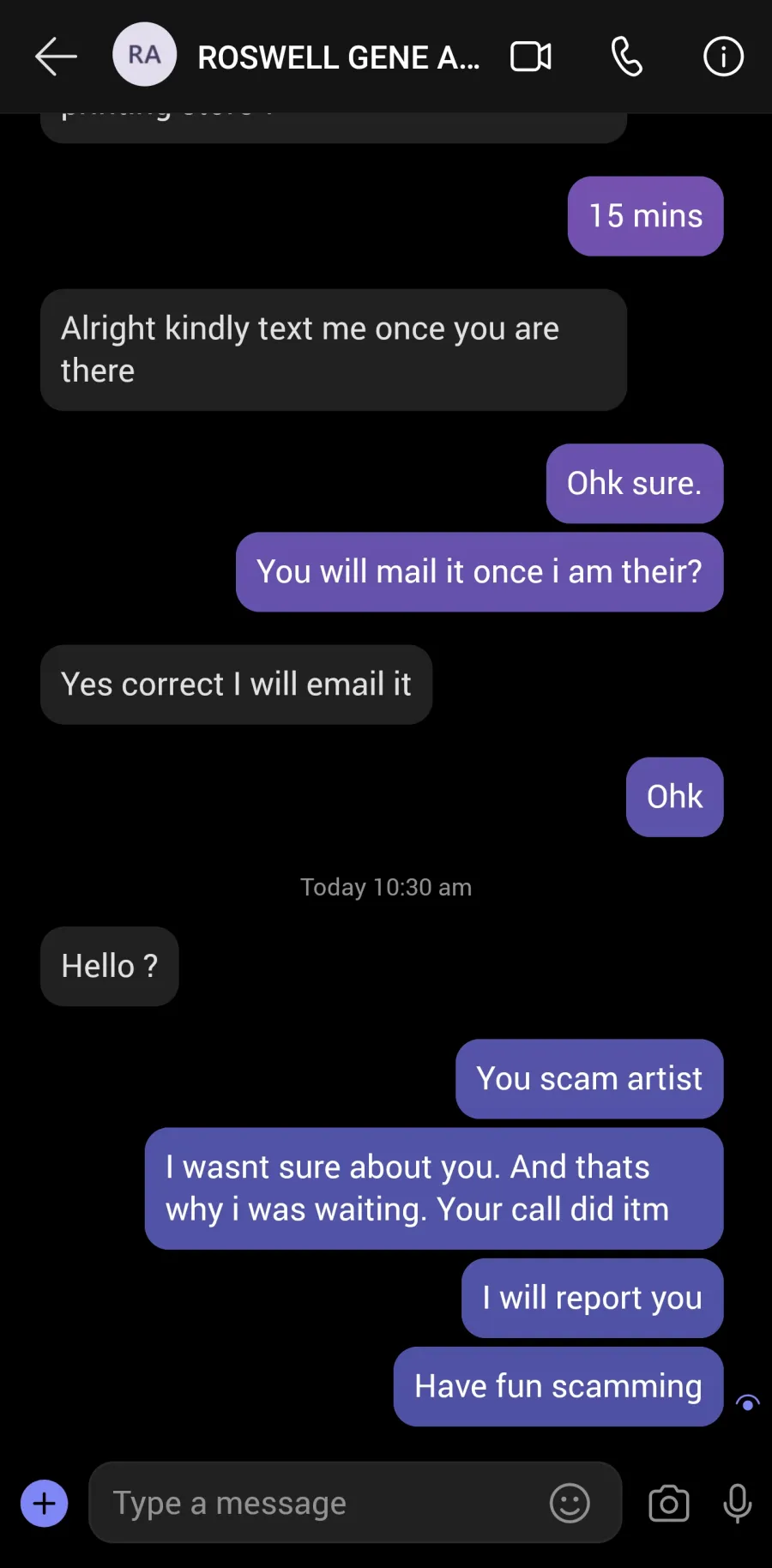Tap the microphone to record audio
772x1568 pixels.
click(x=738, y=1504)
